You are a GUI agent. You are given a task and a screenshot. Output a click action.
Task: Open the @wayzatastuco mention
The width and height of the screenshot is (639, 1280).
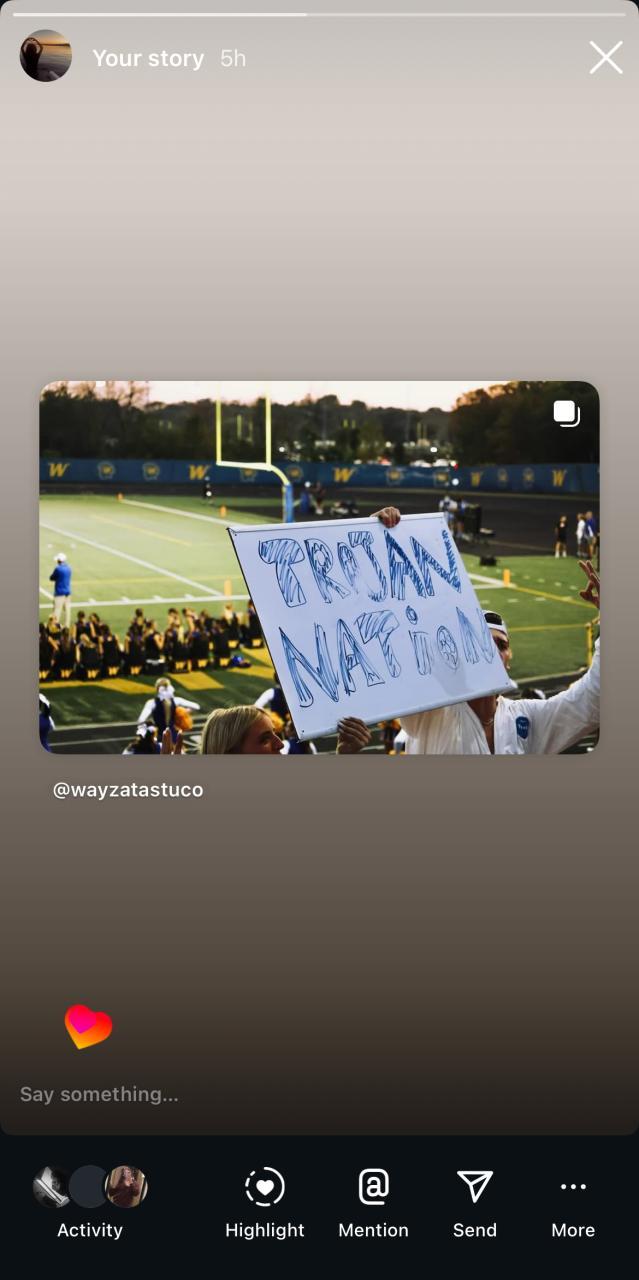click(128, 790)
